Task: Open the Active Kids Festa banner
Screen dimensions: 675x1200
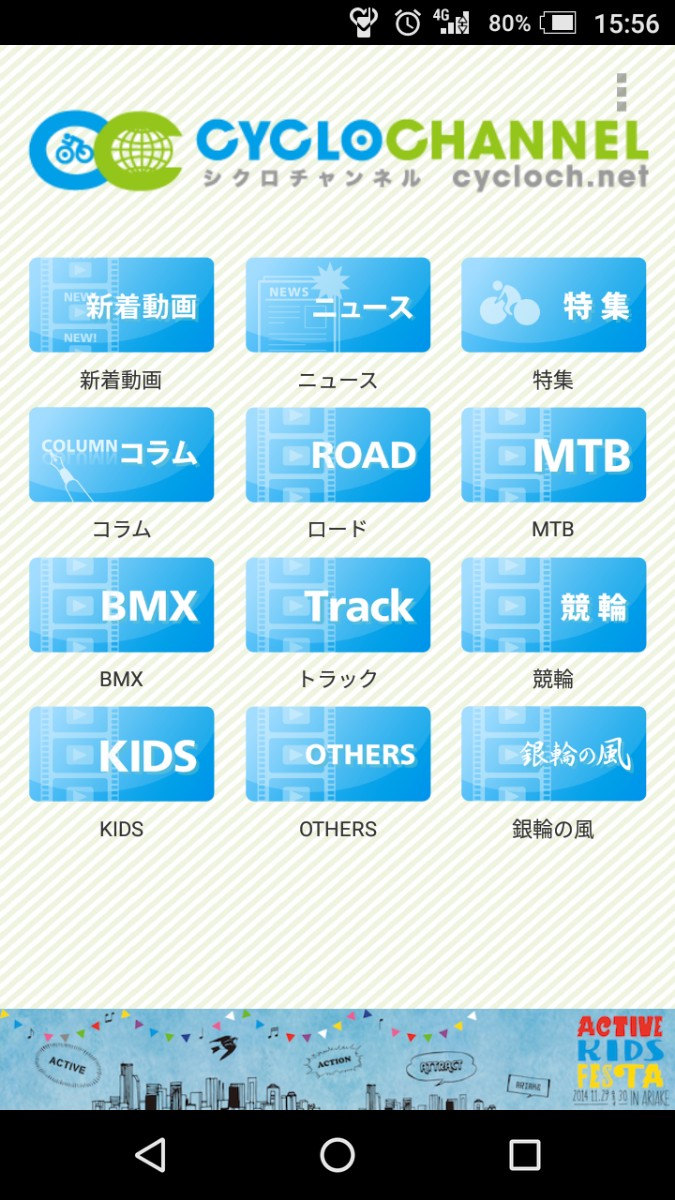Action: pos(337,1059)
